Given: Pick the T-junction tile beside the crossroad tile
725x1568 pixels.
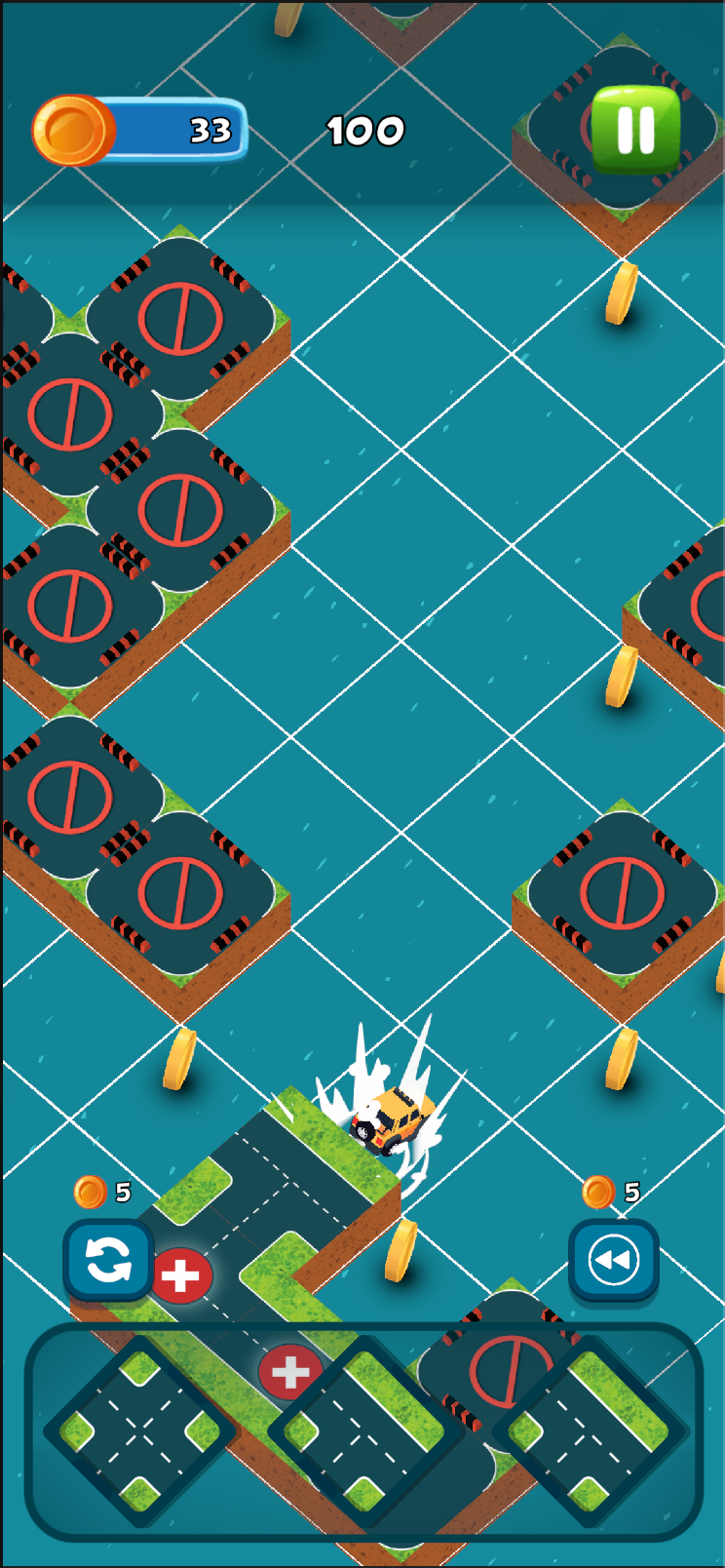Looking at the screenshot, I should pyautogui.click(x=364, y=1430).
